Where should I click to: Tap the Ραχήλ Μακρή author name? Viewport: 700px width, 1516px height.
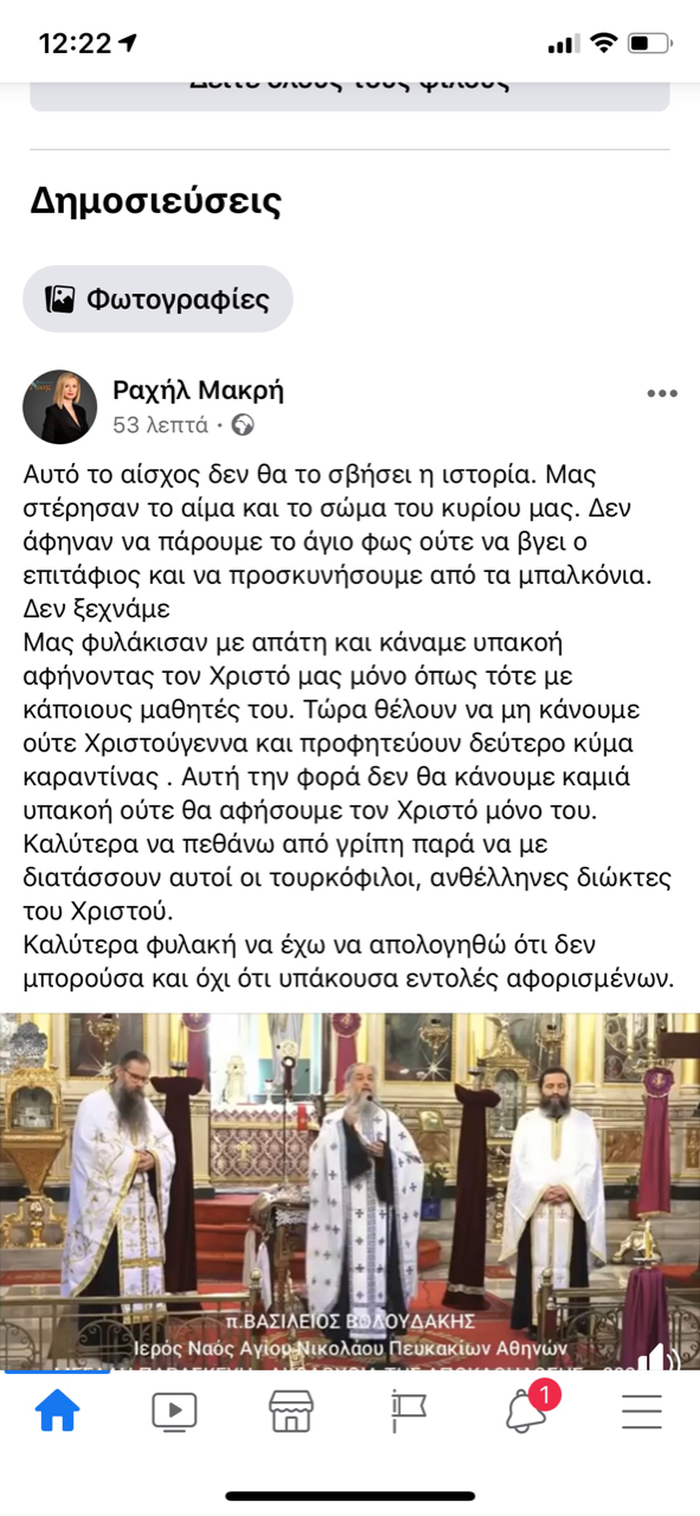pos(198,390)
